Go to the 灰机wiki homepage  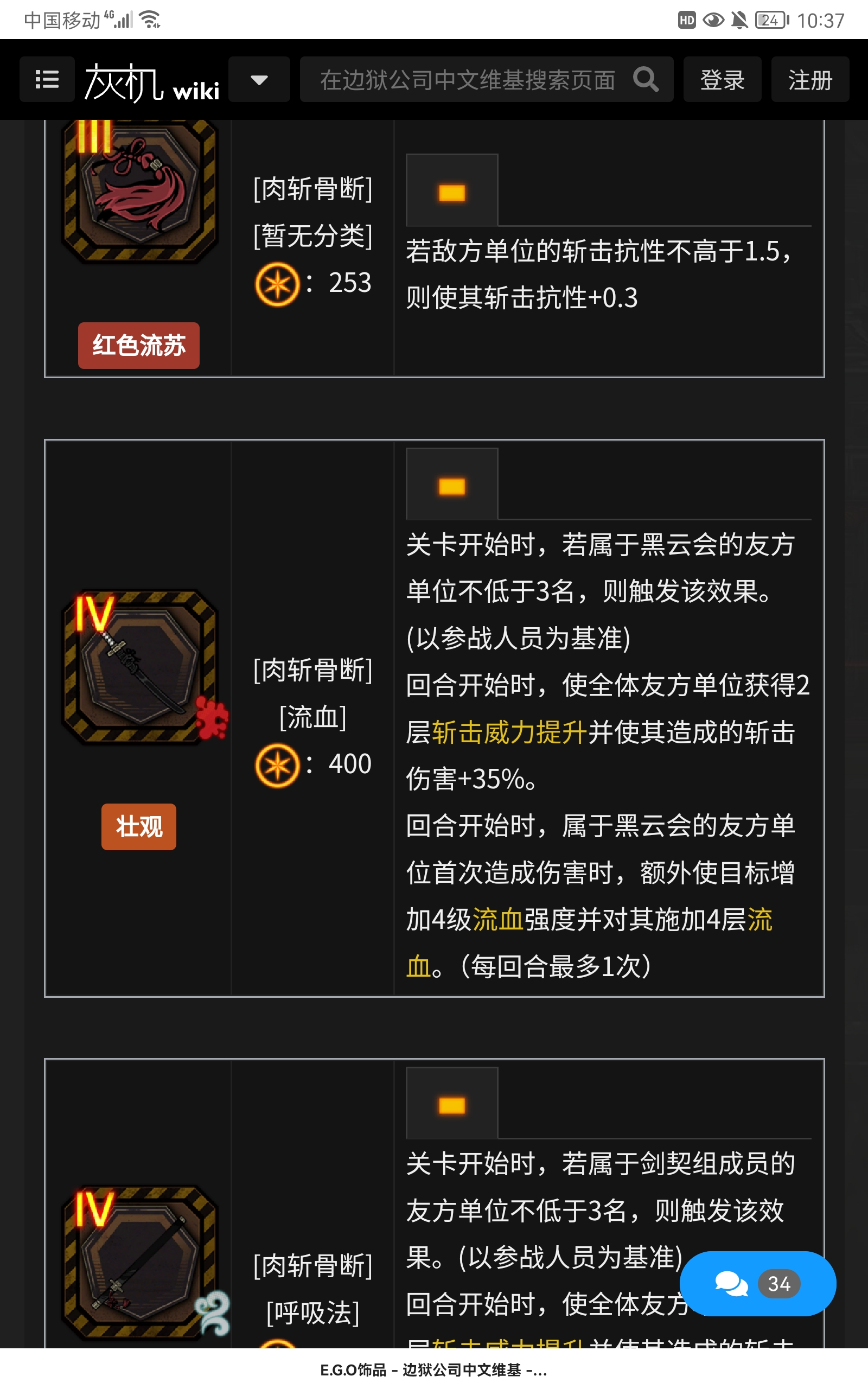[151, 81]
